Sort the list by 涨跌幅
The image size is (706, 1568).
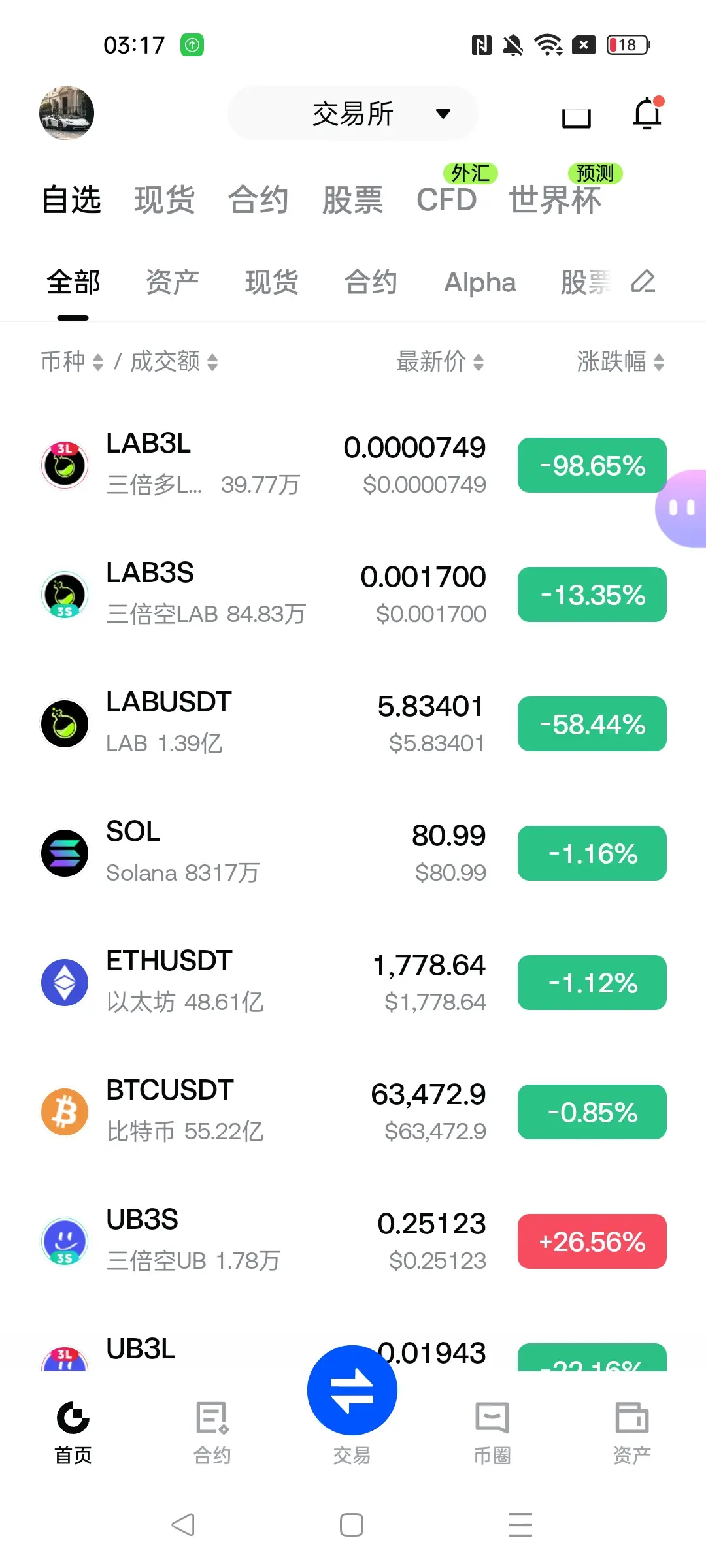(x=620, y=361)
